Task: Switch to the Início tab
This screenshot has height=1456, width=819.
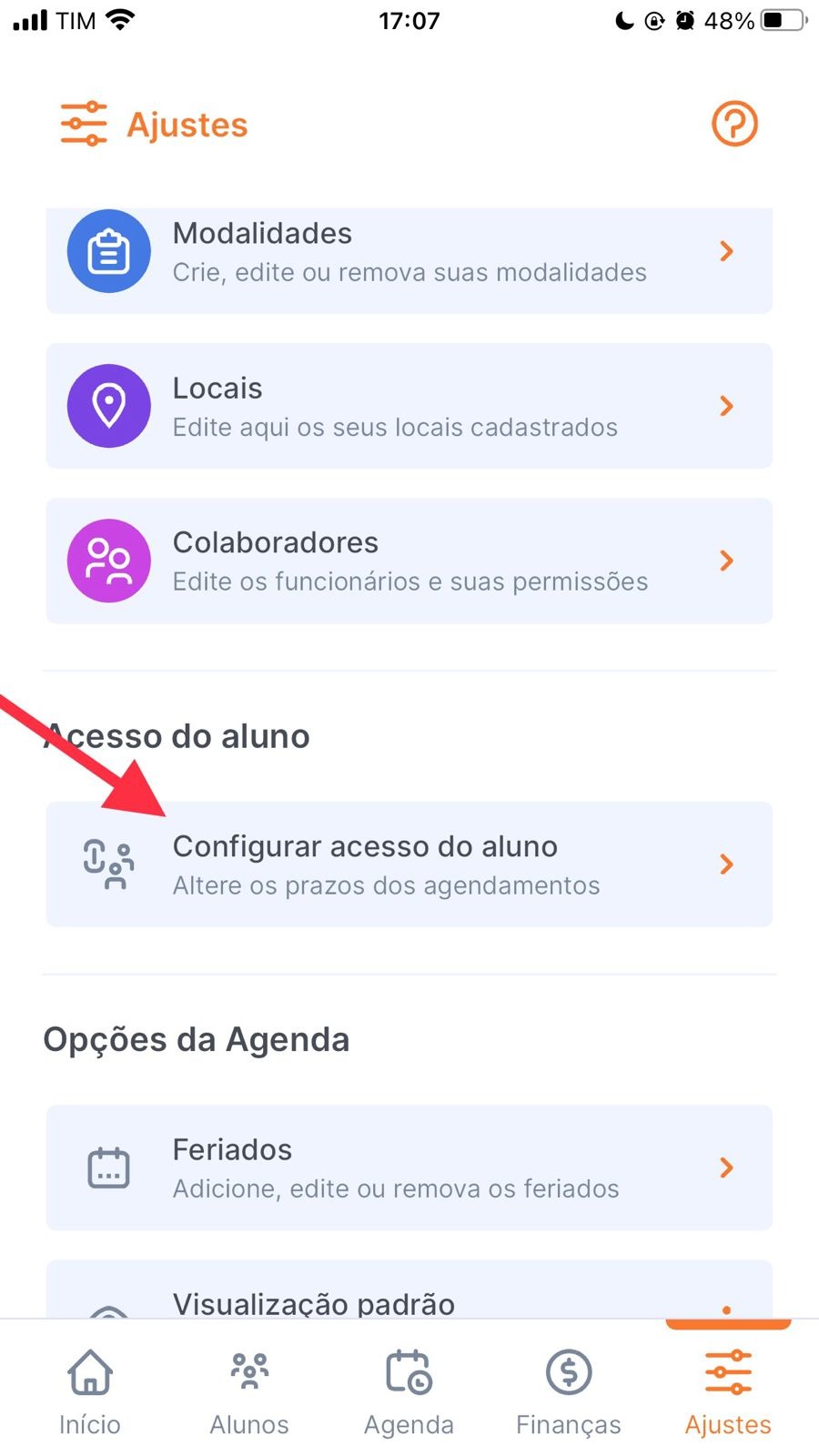Action: coord(90,1392)
